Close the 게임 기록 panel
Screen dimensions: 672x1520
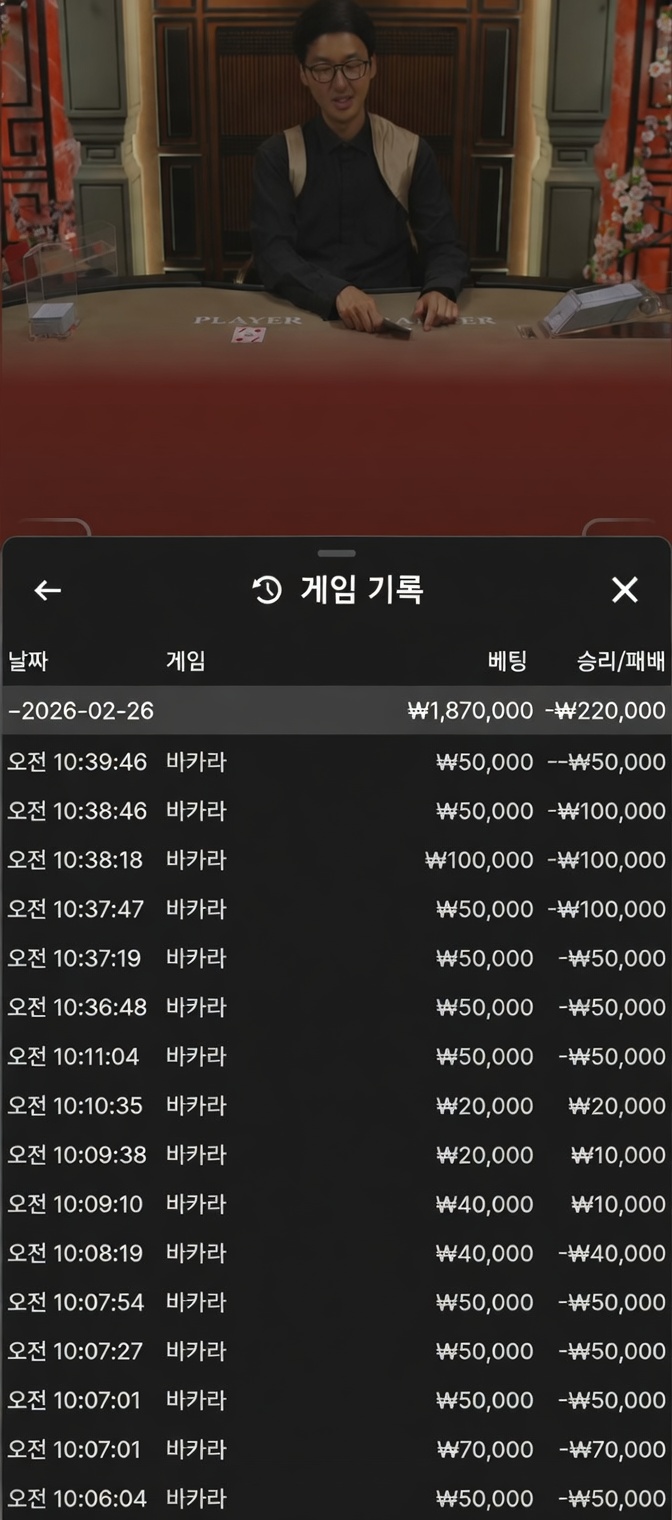(624, 590)
